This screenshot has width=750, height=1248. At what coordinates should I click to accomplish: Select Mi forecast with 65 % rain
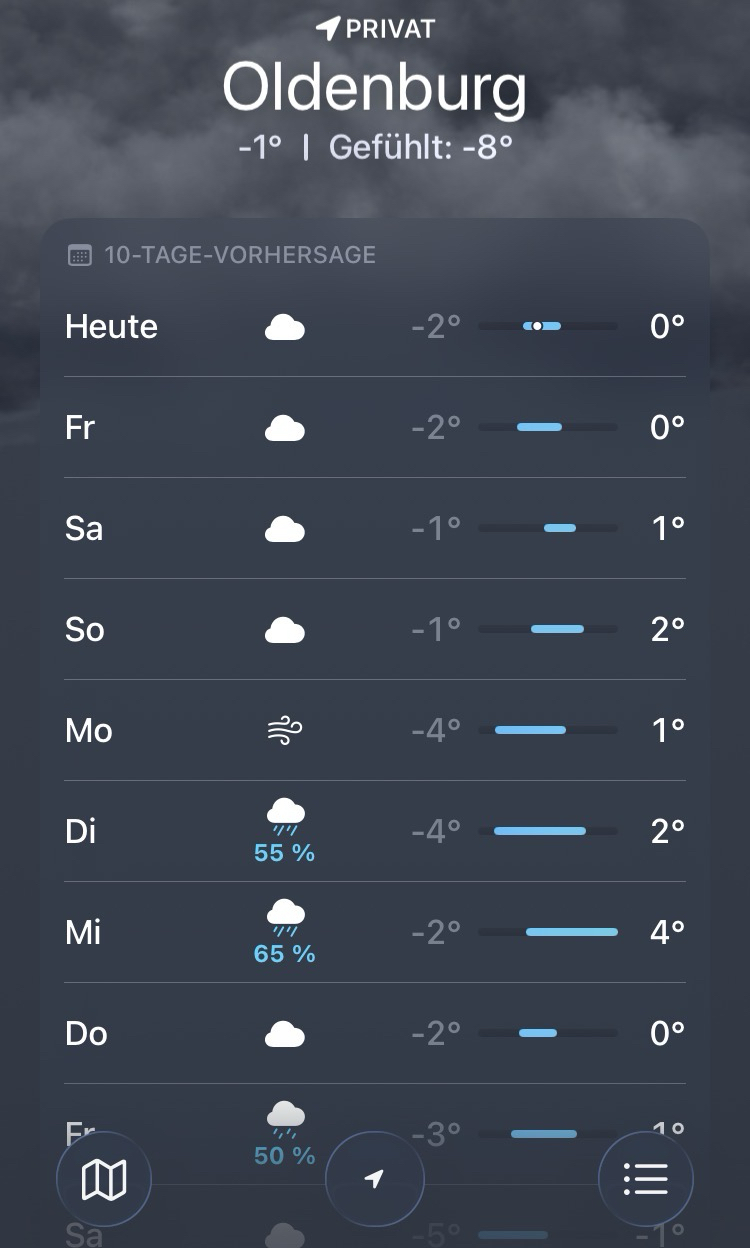tap(375, 933)
